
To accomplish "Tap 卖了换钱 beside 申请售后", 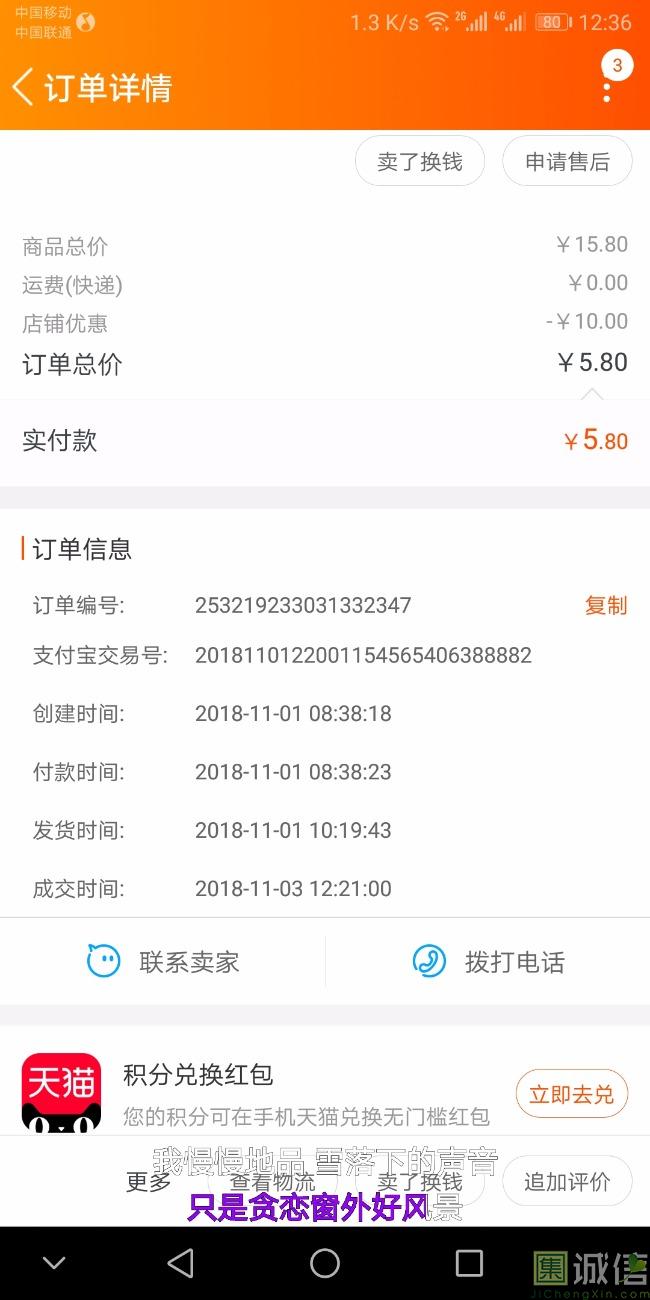I will 420,162.
